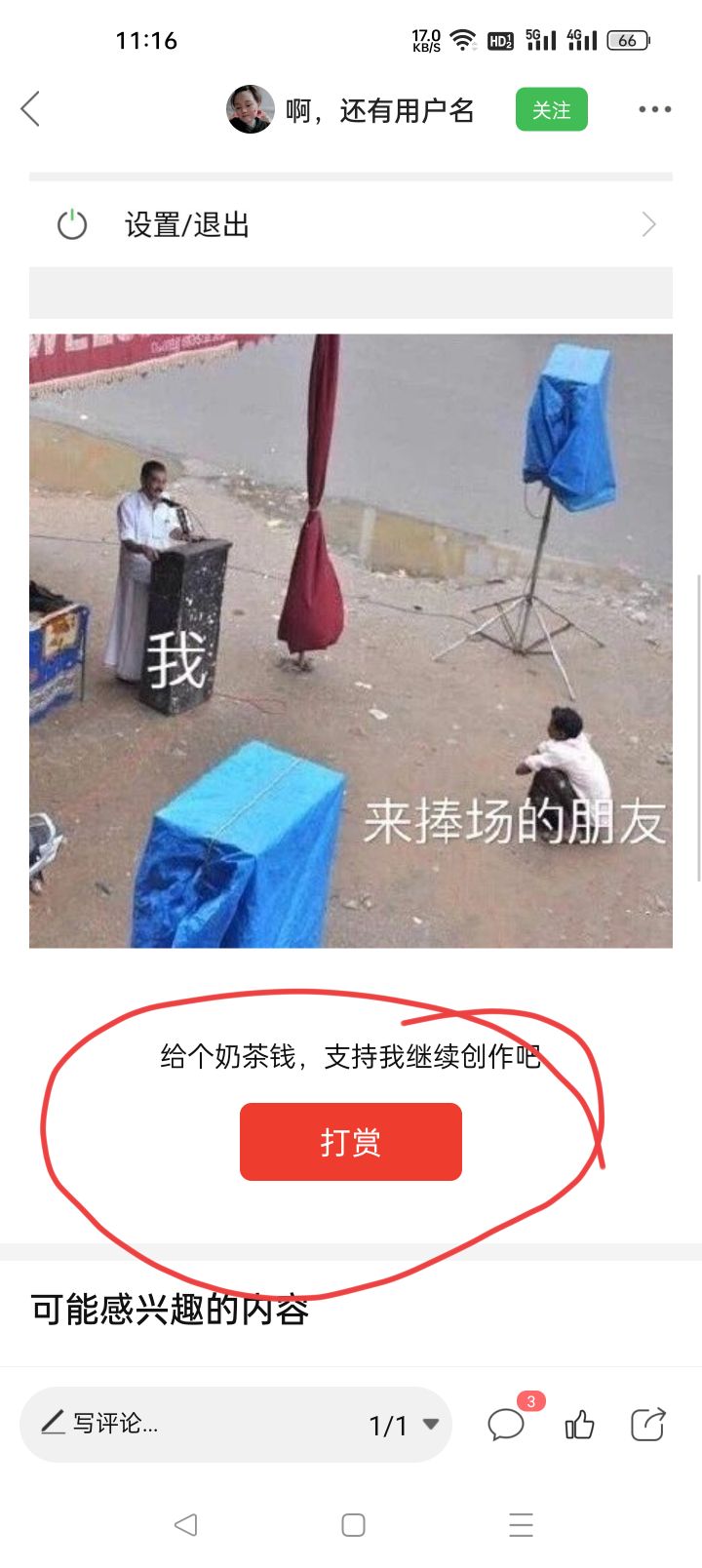The width and height of the screenshot is (702, 1568).
Task: Share this post using the share icon
Action: [648, 1425]
